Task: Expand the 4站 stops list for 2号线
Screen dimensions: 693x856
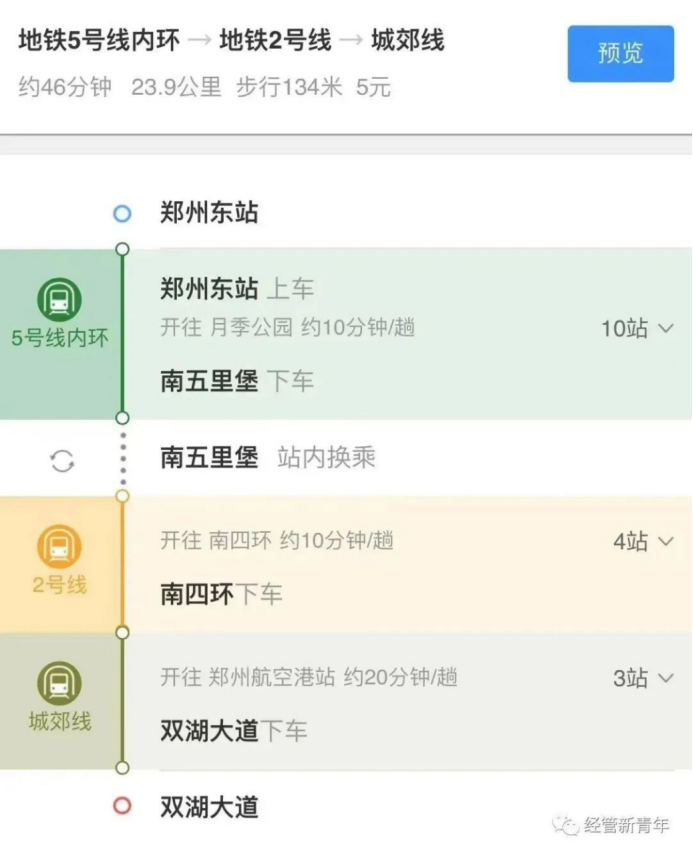Action: (x=643, y=542)
